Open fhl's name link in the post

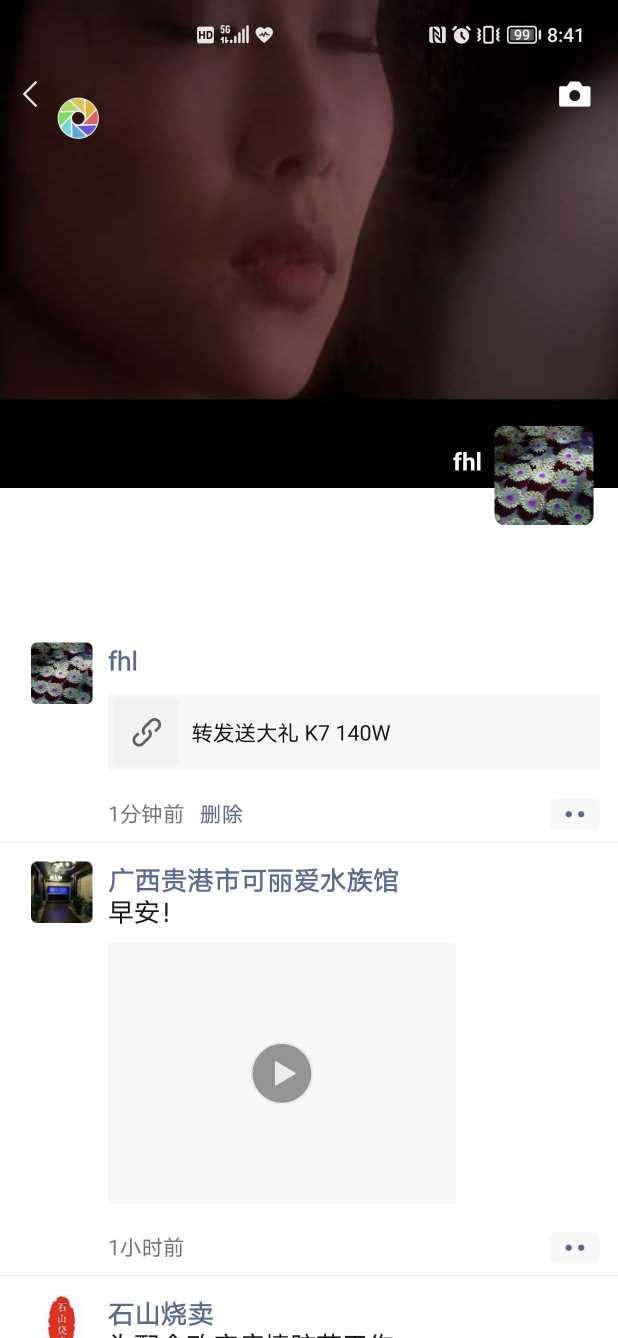(x=123, y=661)
